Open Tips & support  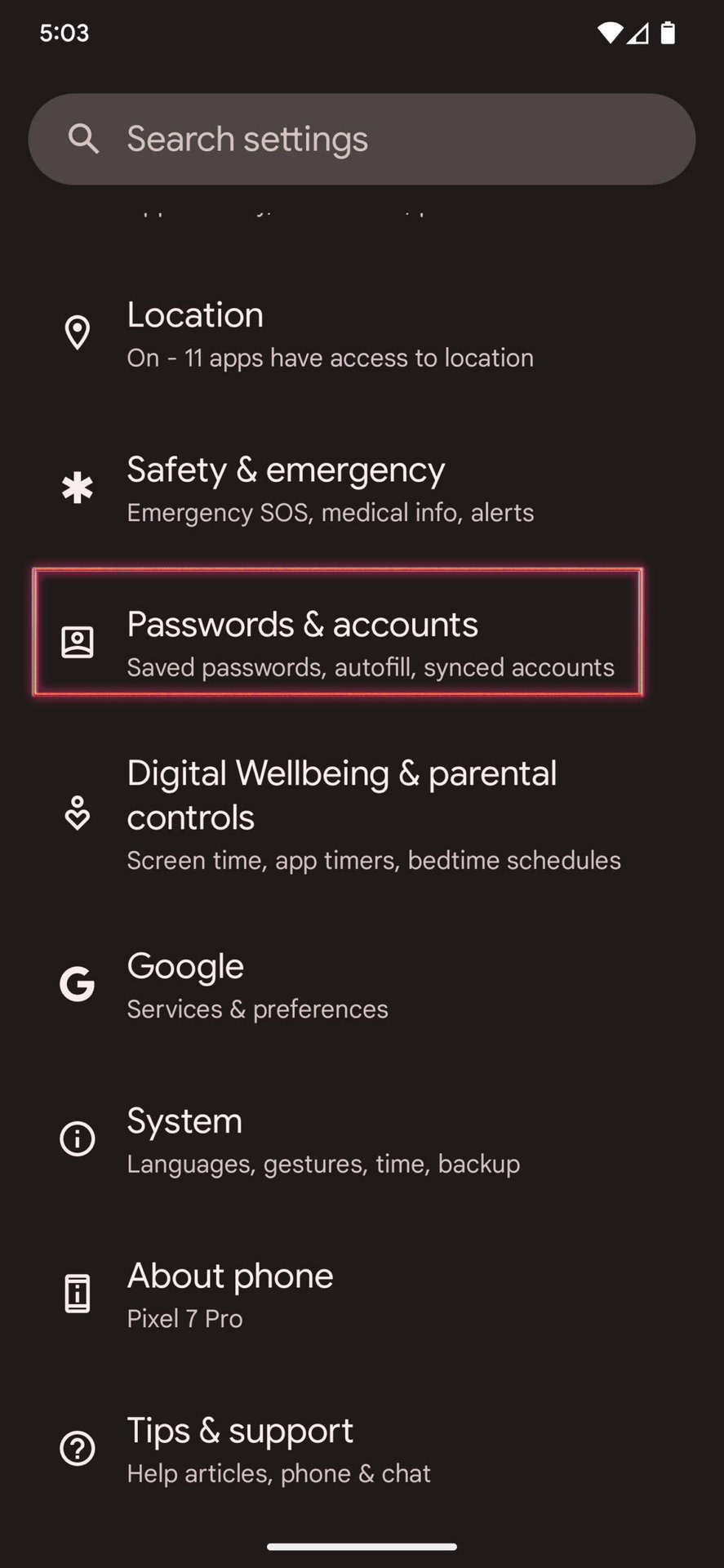tap(362, 1449)
